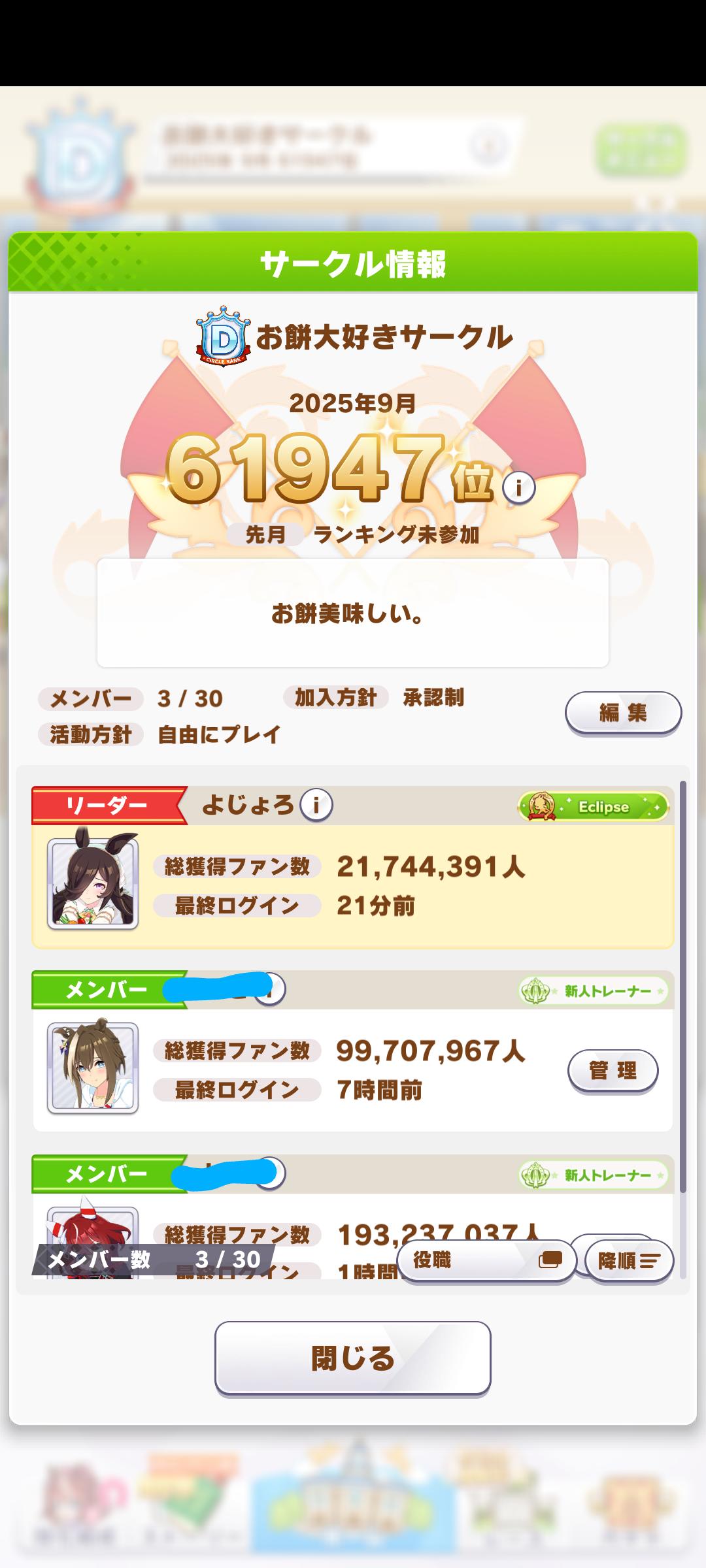Tap 管理 for the 99,707,967 fans member

click(x=613, y=1070)
